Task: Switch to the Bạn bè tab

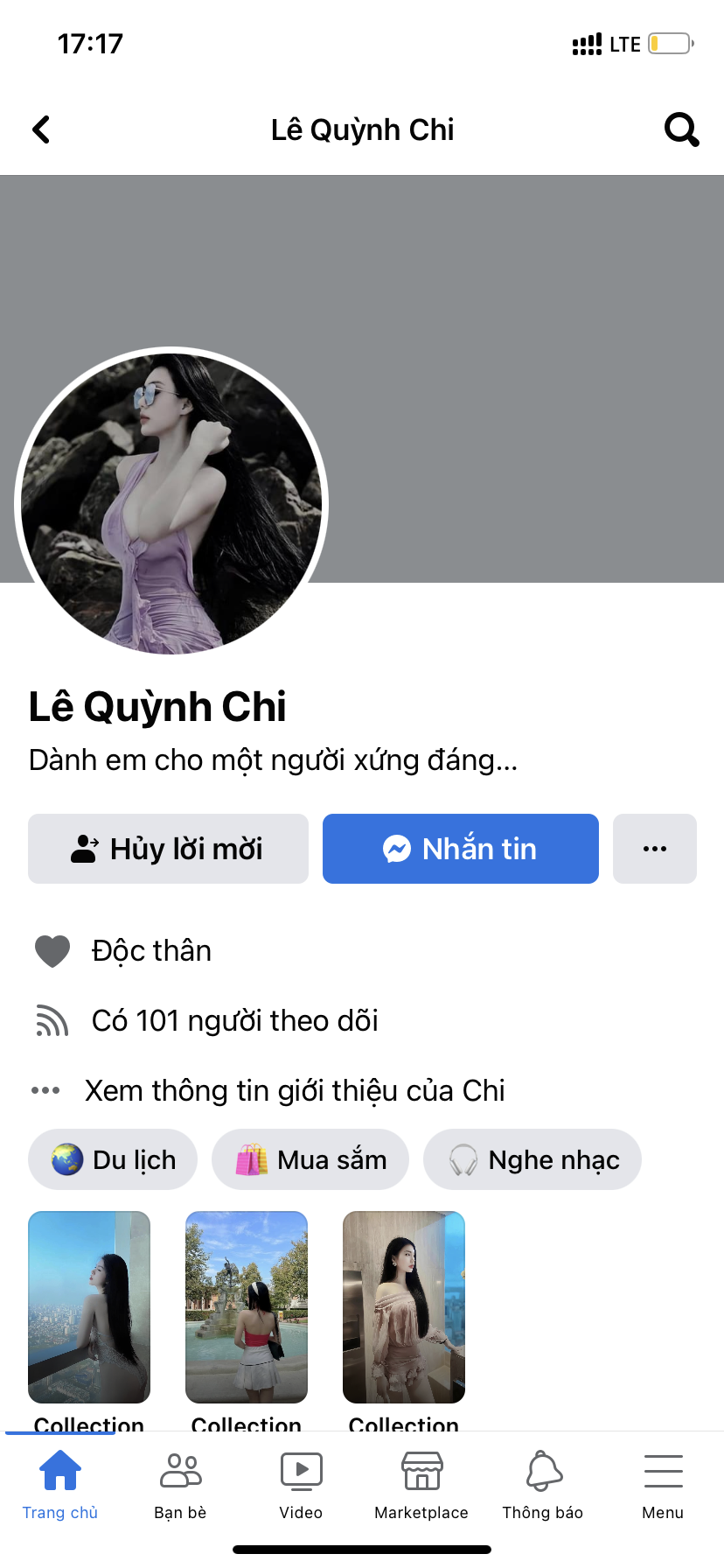Action: point(181,1485)
